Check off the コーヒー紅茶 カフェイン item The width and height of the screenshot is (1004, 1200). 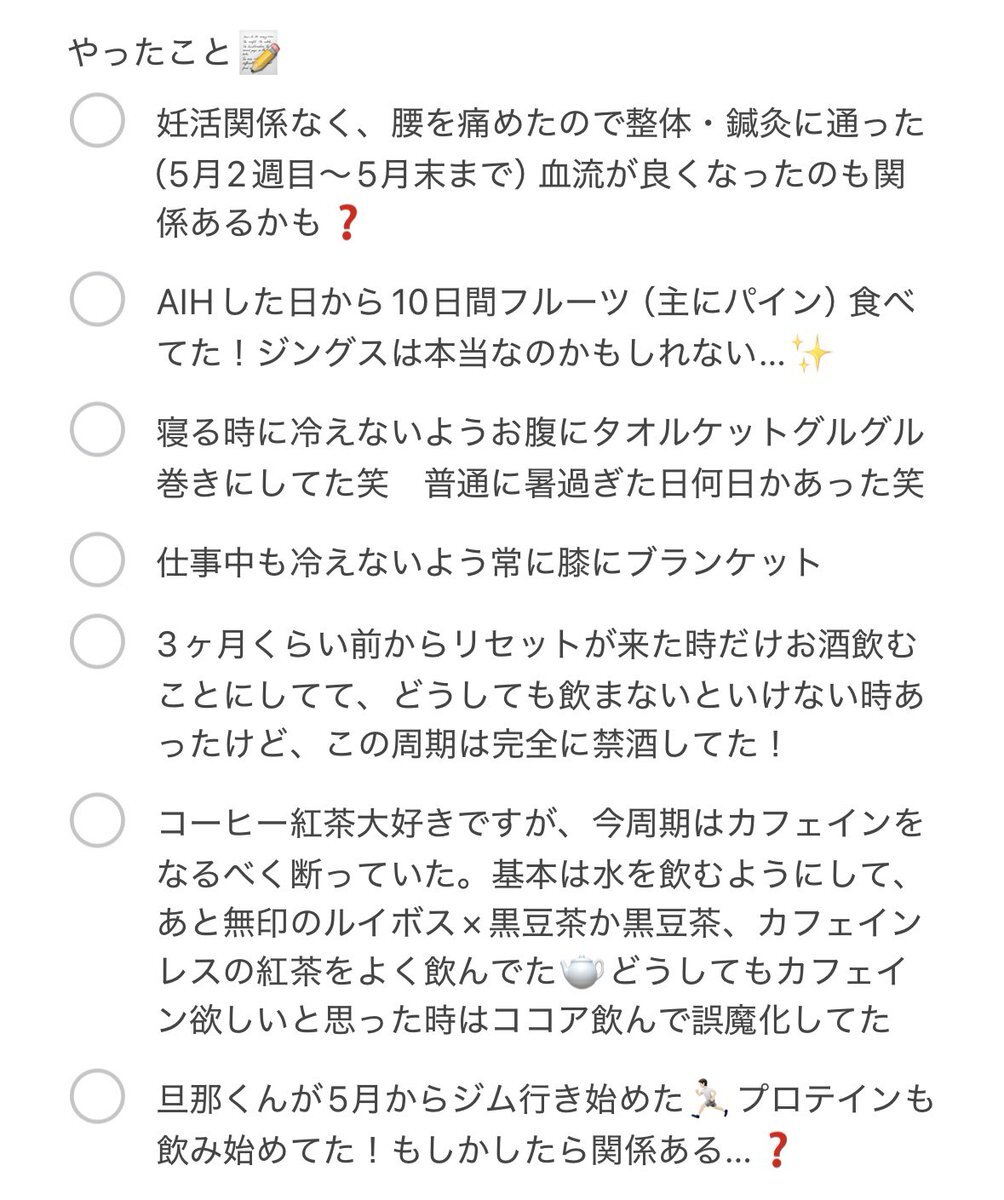tap(97, 822)
